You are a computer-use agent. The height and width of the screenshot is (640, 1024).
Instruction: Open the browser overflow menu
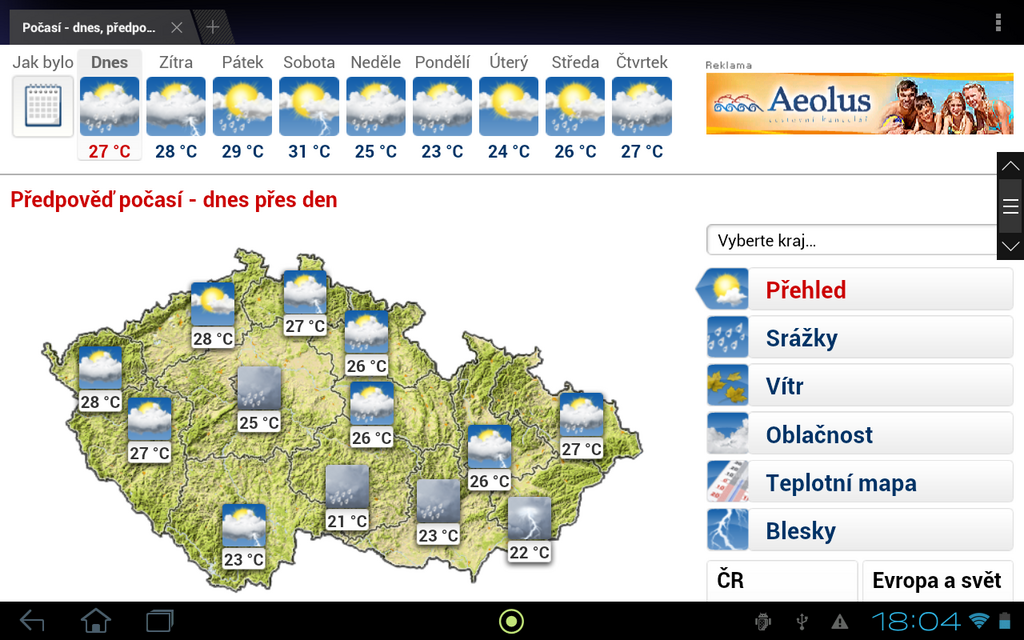point(998,22)
